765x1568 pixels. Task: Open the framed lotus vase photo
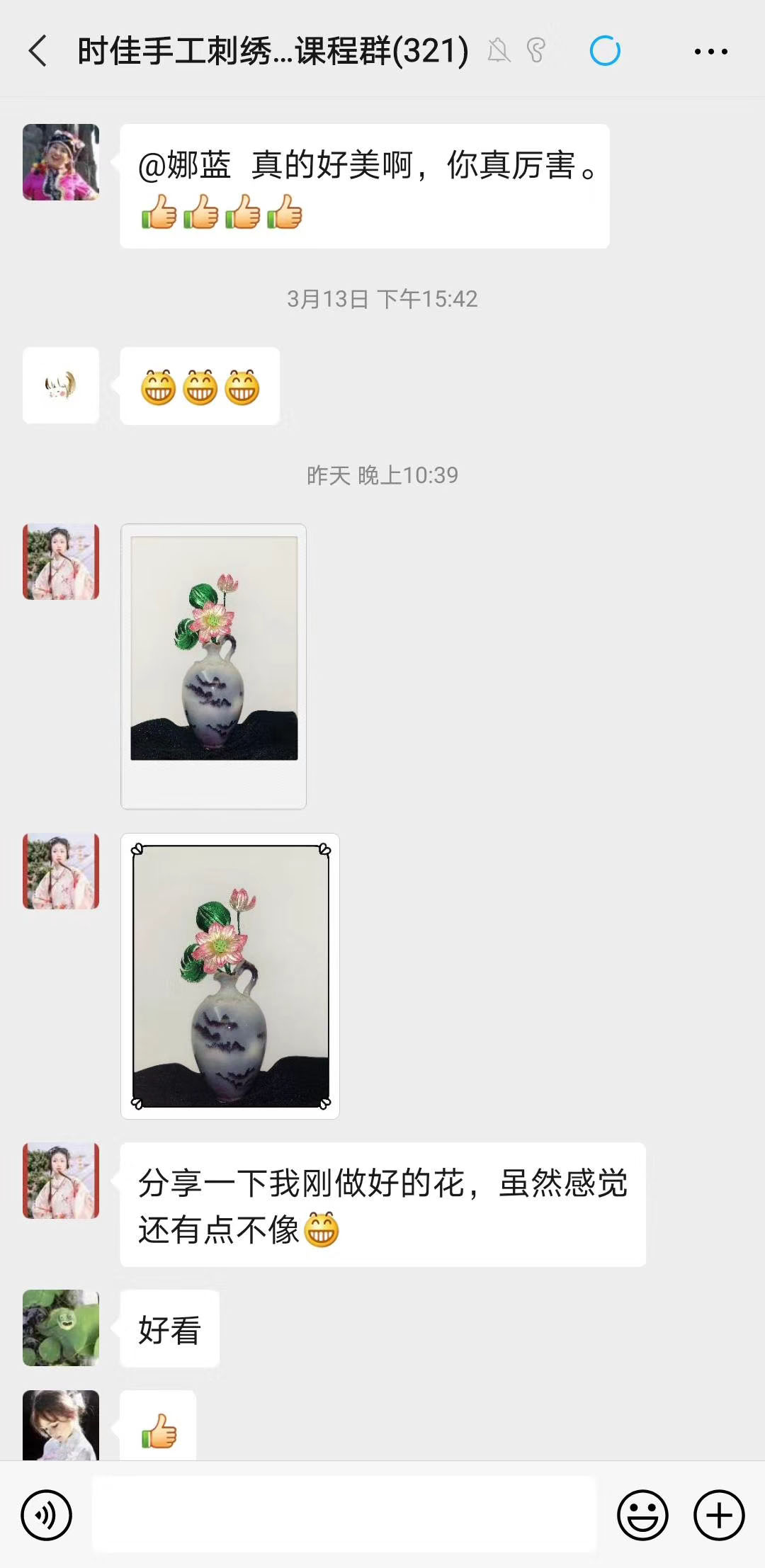pos(230,976)
